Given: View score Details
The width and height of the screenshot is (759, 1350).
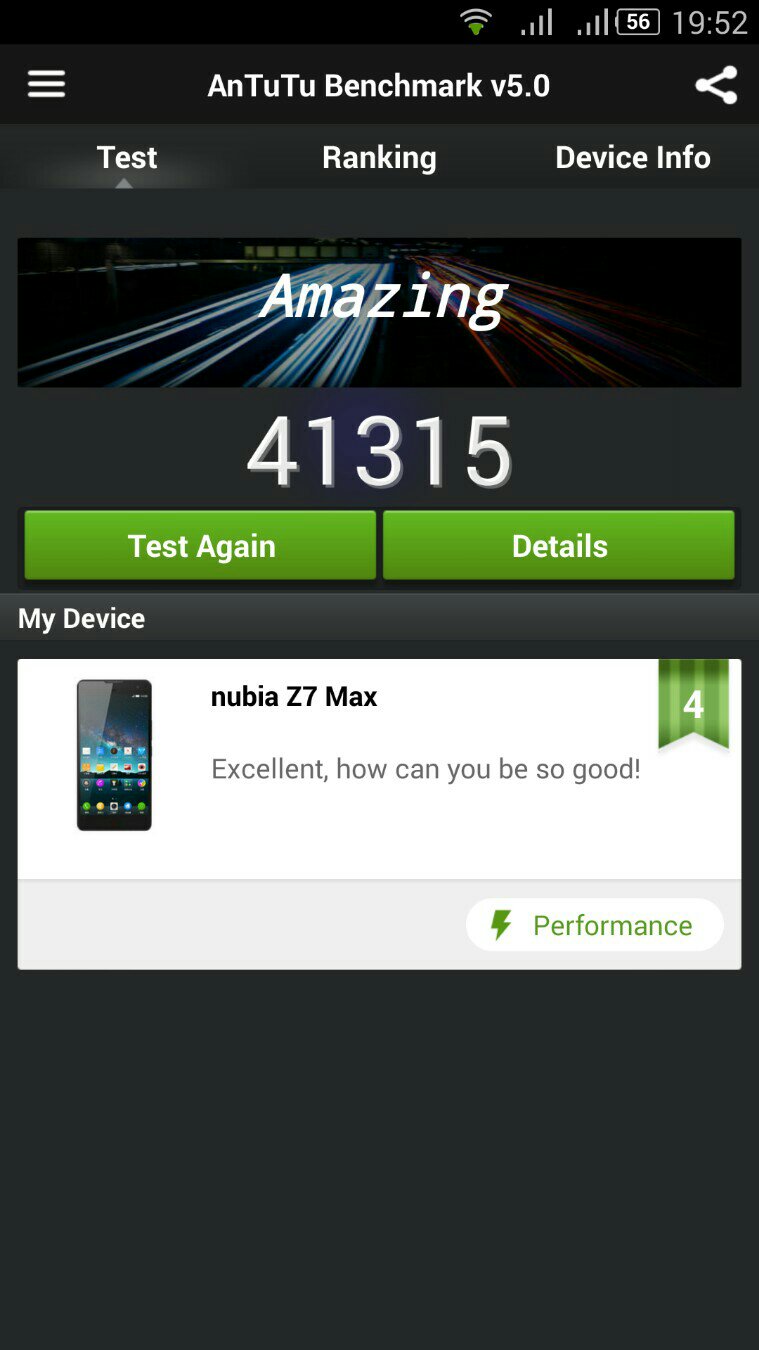Looking at the screenshot, I should click(x=559, y=546).
